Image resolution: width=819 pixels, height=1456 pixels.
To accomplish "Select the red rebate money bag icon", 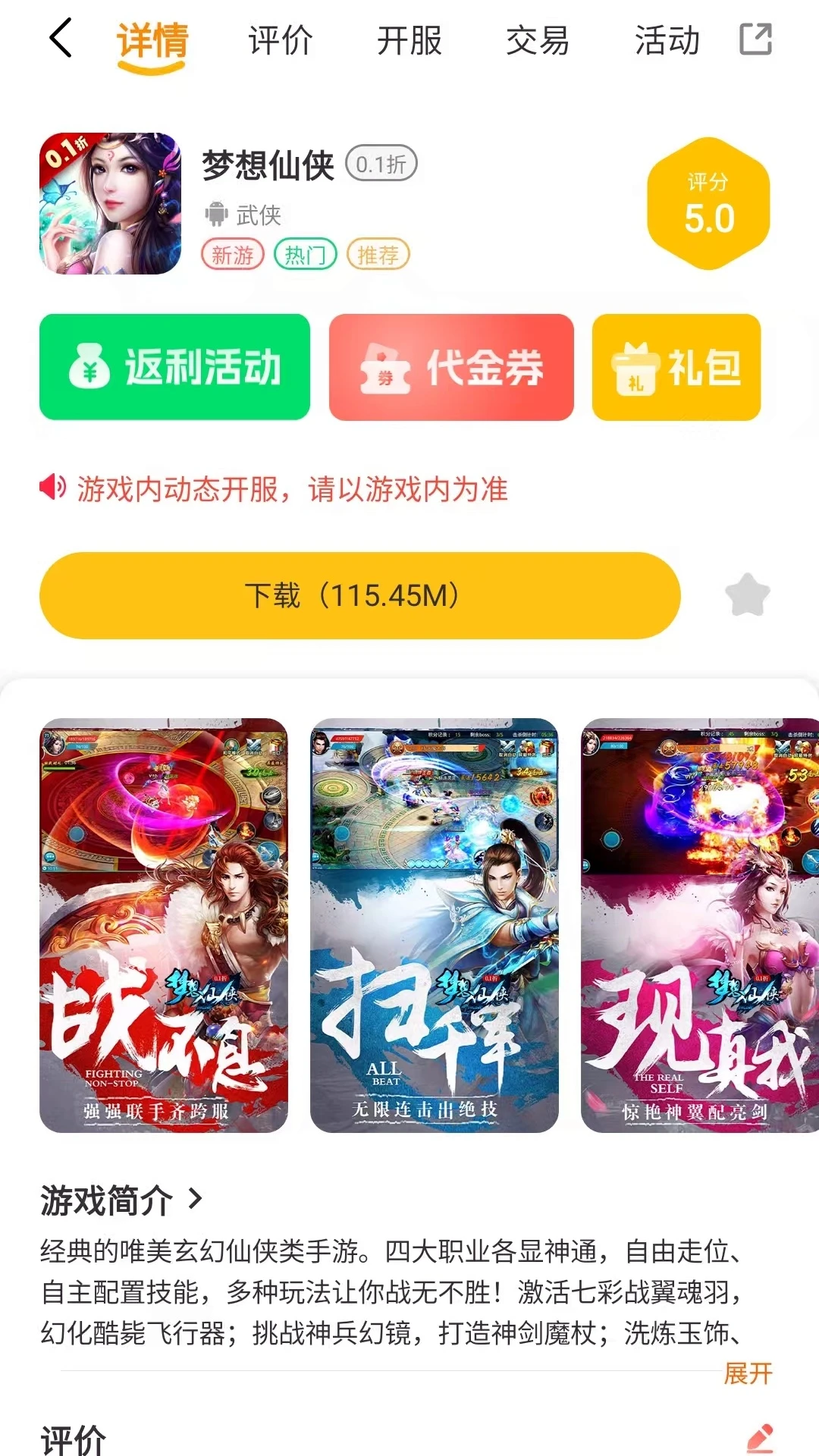I will pos(89,367).
